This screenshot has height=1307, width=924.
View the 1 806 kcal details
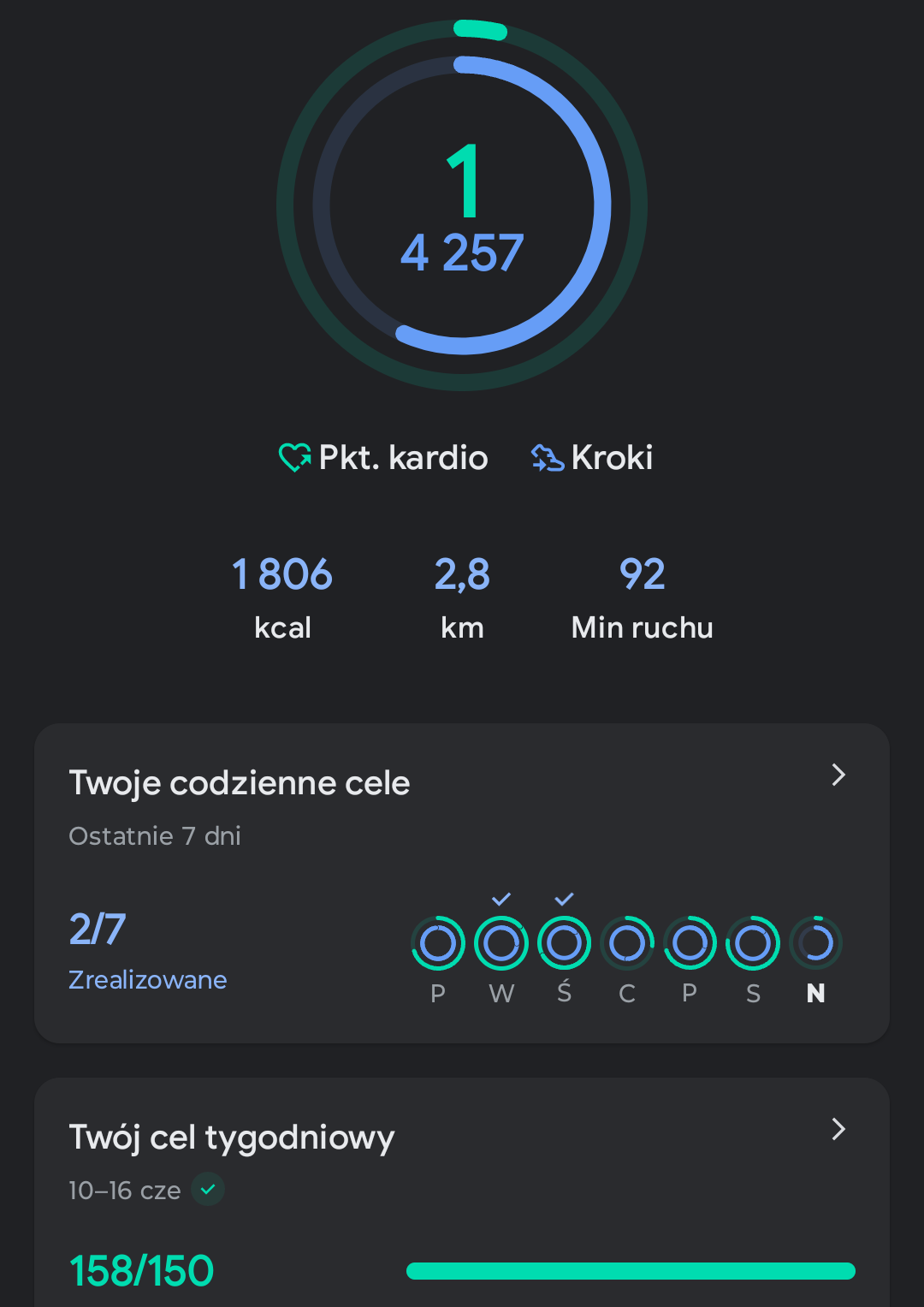(x=282, y=597)
